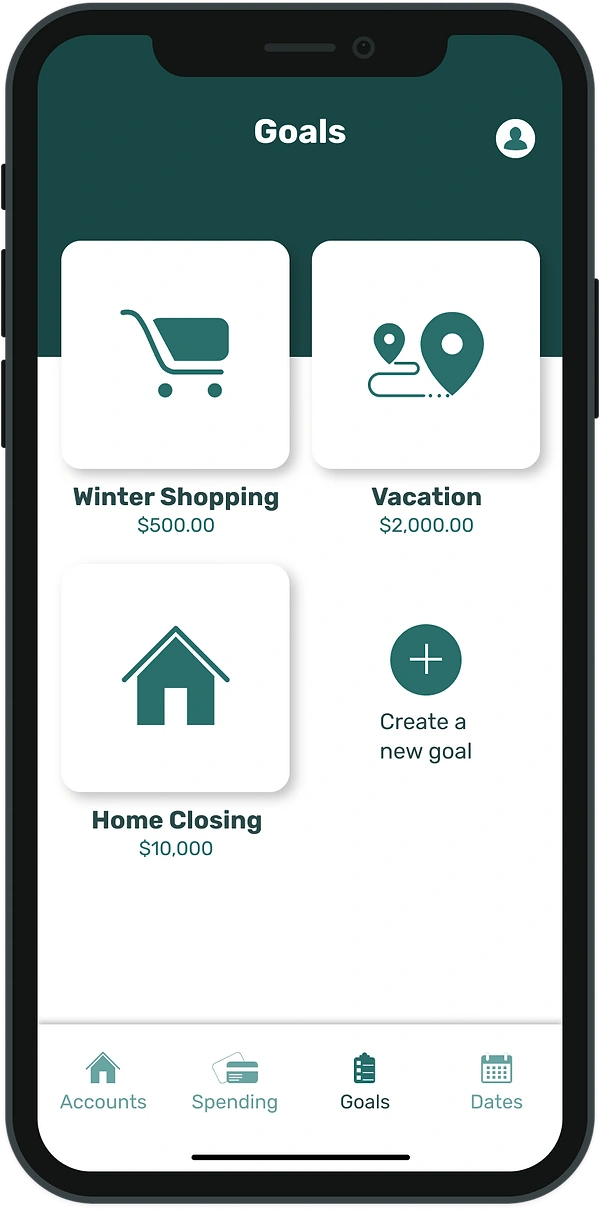Screen dimensions: 600x1212
Task: Switch to the Dates tab
Action: point(496,1082)
